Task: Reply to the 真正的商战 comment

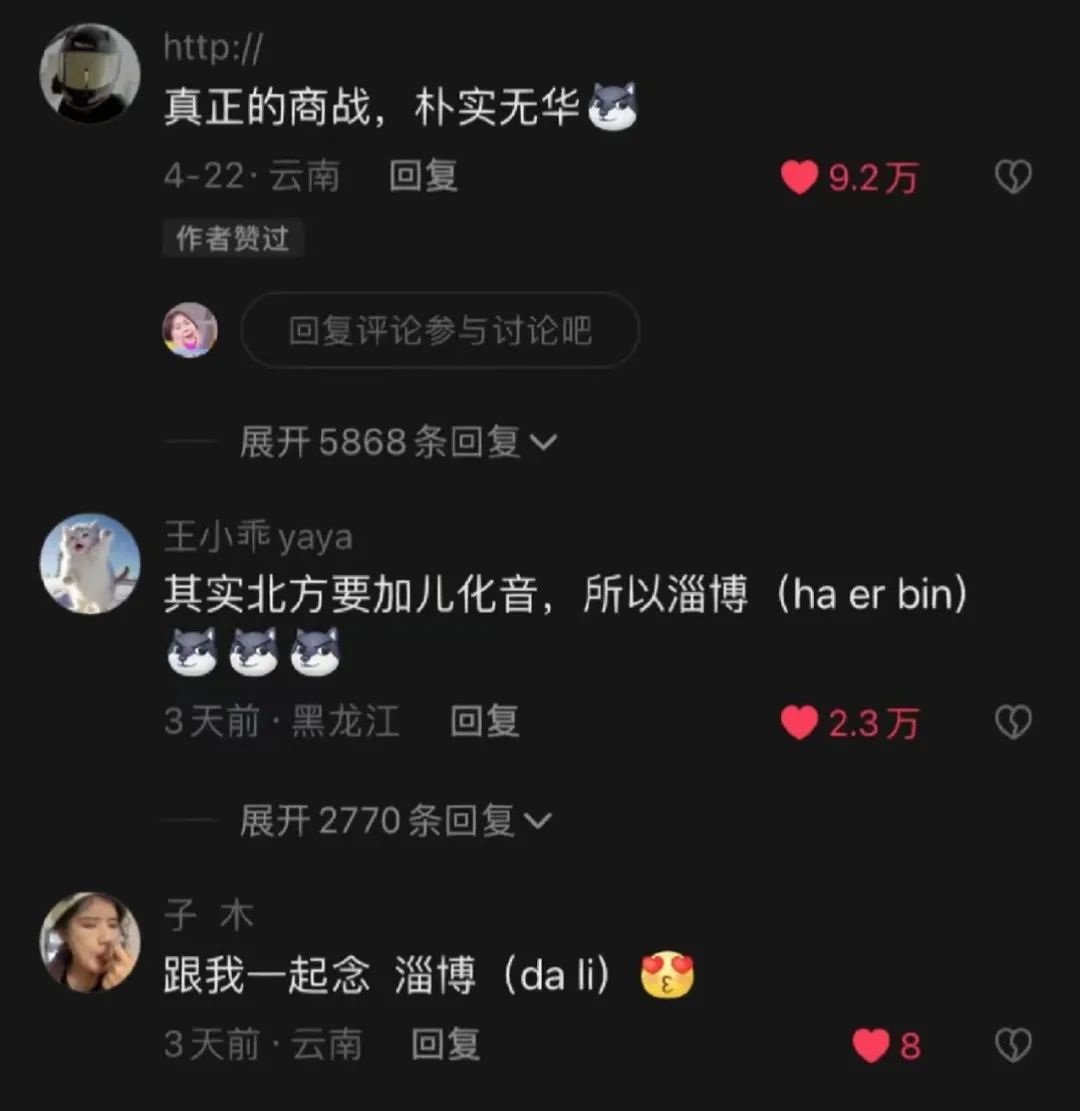Action: pyautogui.click(x=422, y=177)
